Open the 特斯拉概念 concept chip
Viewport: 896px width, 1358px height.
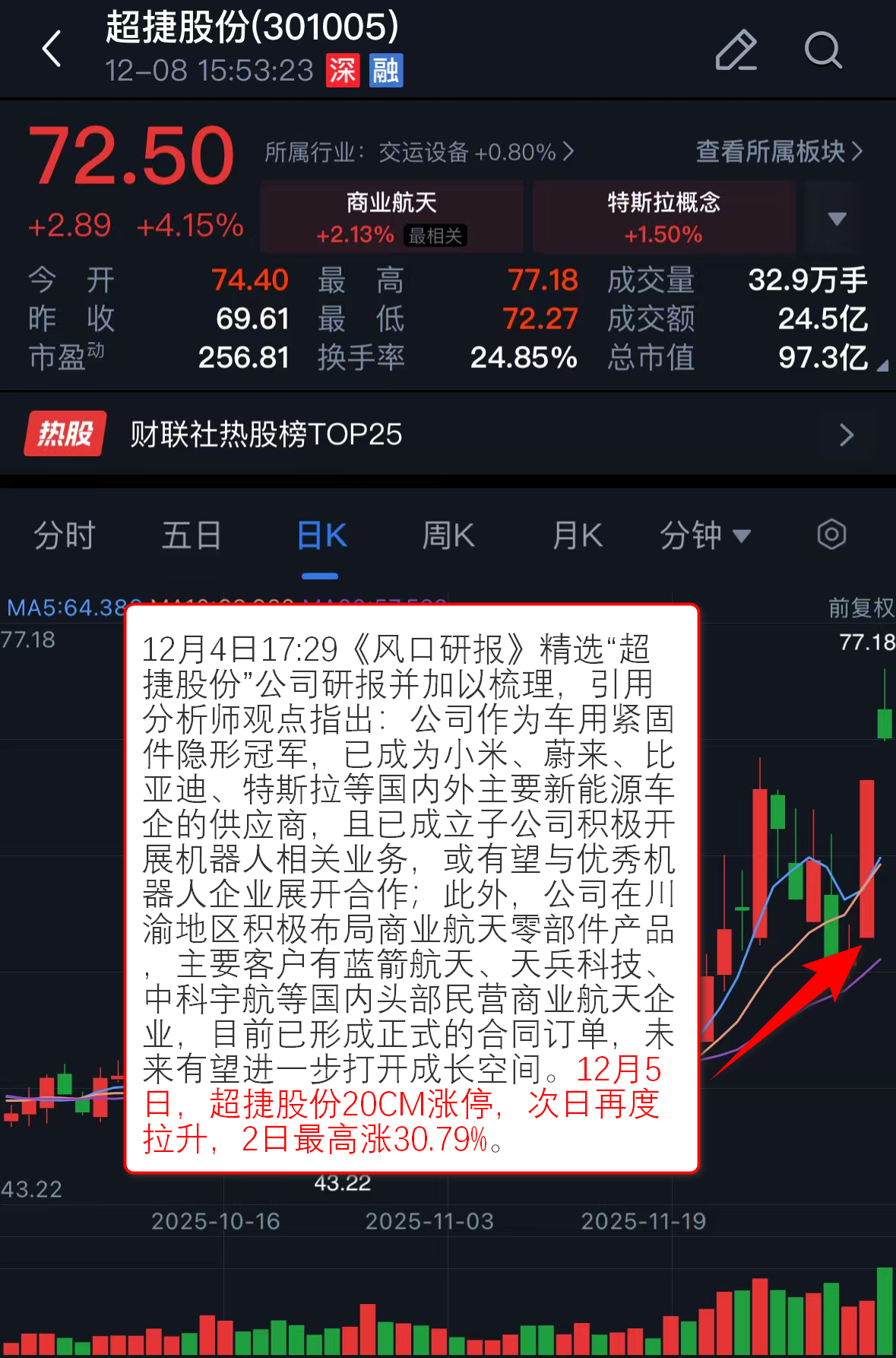click(x=663, y=217)
